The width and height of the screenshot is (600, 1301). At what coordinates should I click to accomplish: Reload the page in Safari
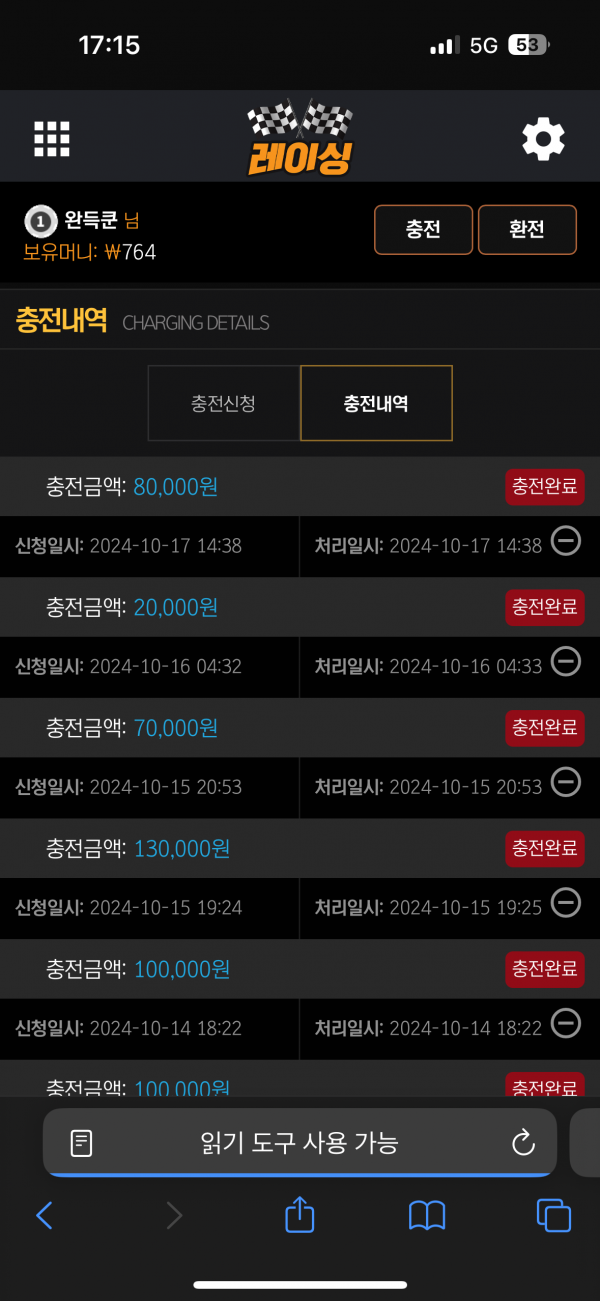pyautogui.click(x=523, y=1143)
